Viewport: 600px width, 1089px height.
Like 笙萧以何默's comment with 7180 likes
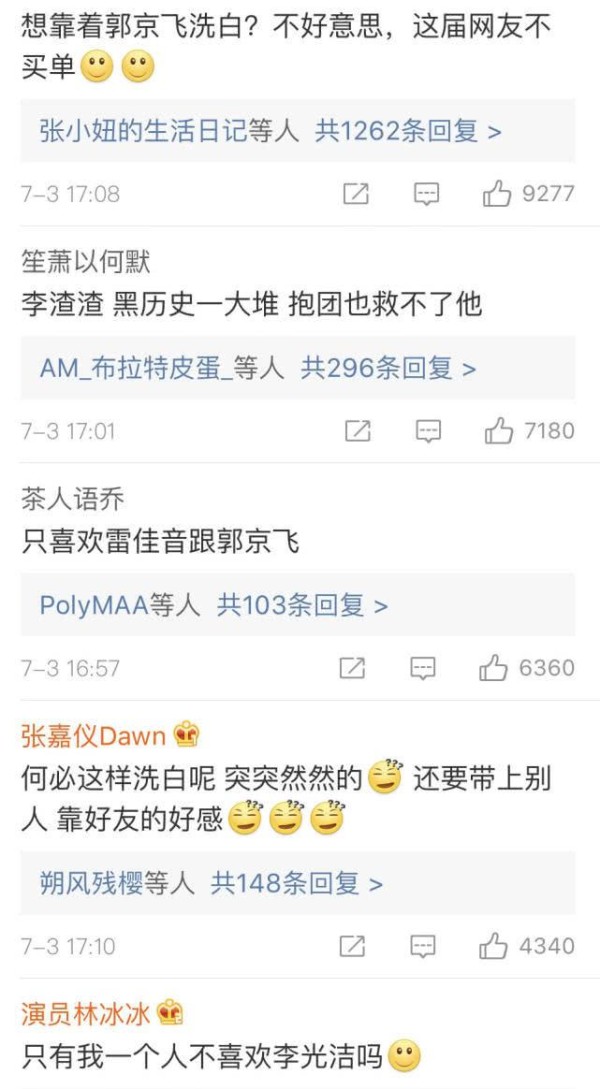[x=499, y=431]
